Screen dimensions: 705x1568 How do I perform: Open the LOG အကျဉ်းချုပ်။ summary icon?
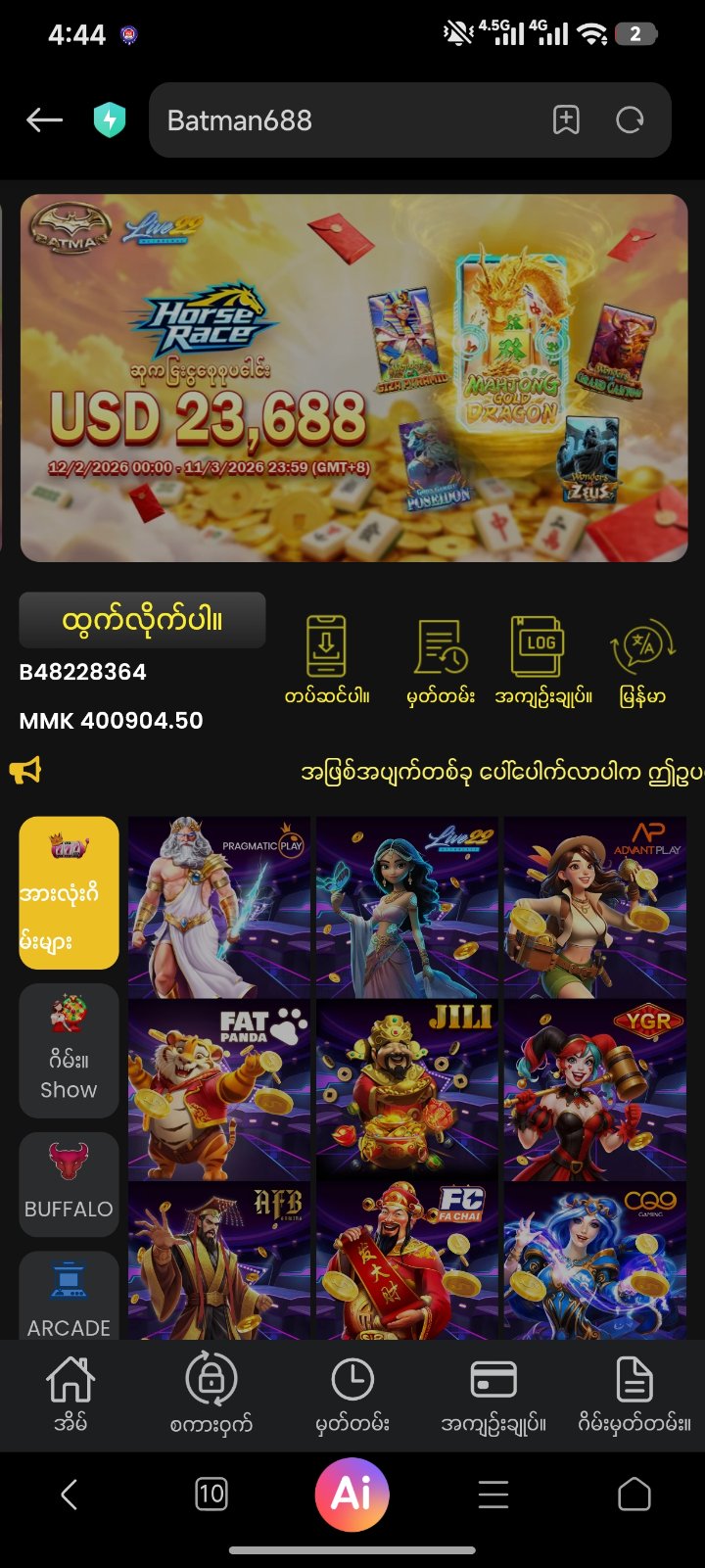541,658
